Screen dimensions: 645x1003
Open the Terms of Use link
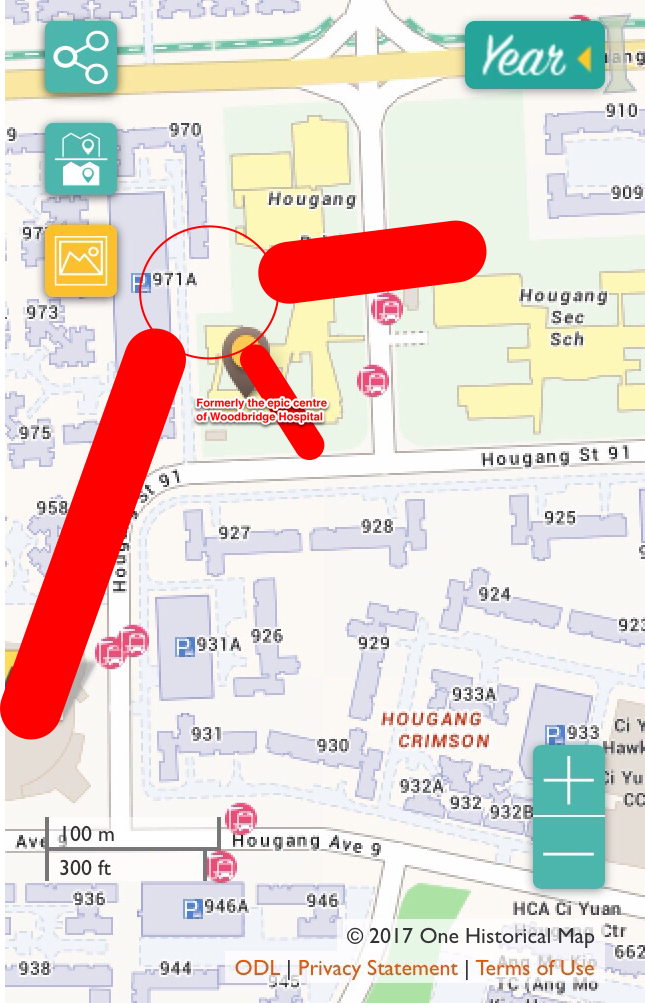click(535, 968)
